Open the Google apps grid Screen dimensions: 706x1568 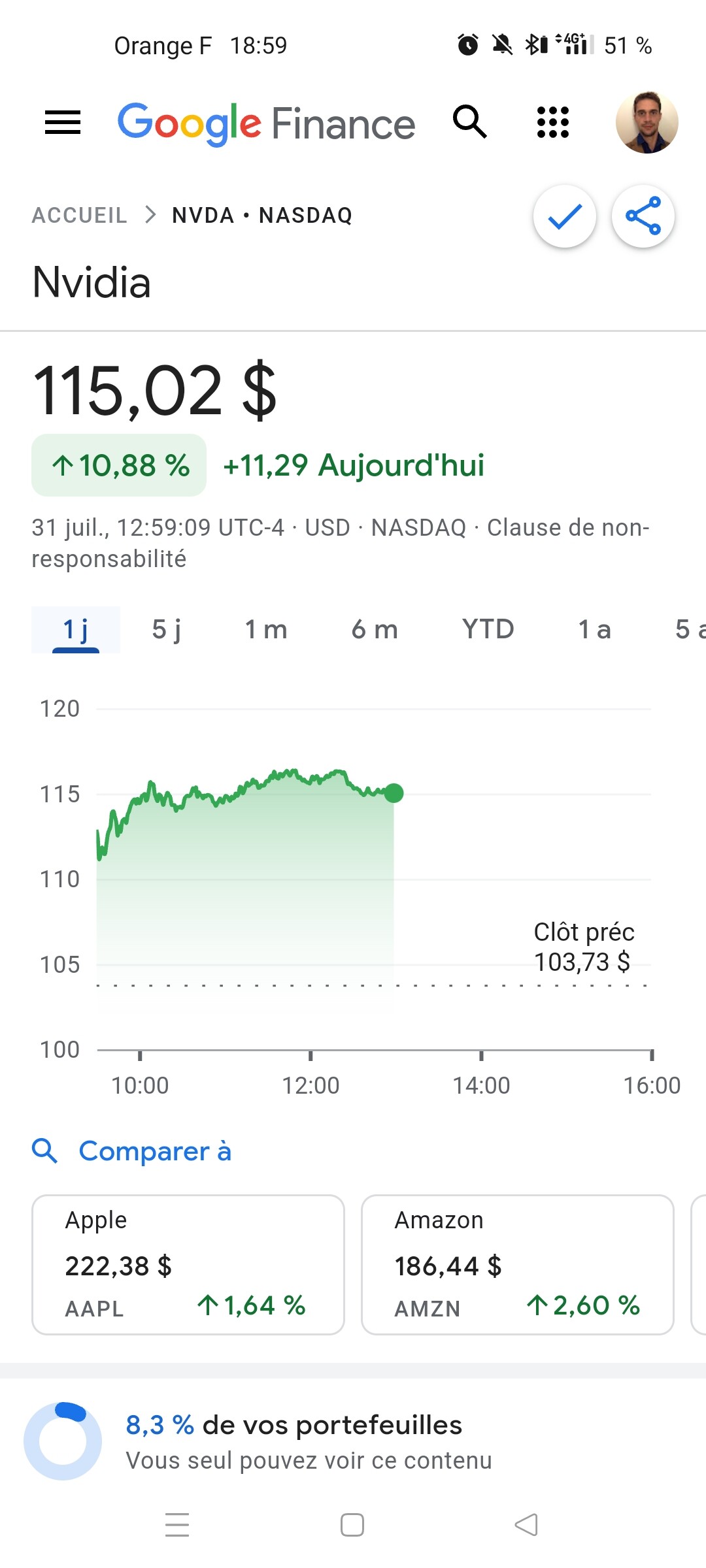tap(553, 122)
